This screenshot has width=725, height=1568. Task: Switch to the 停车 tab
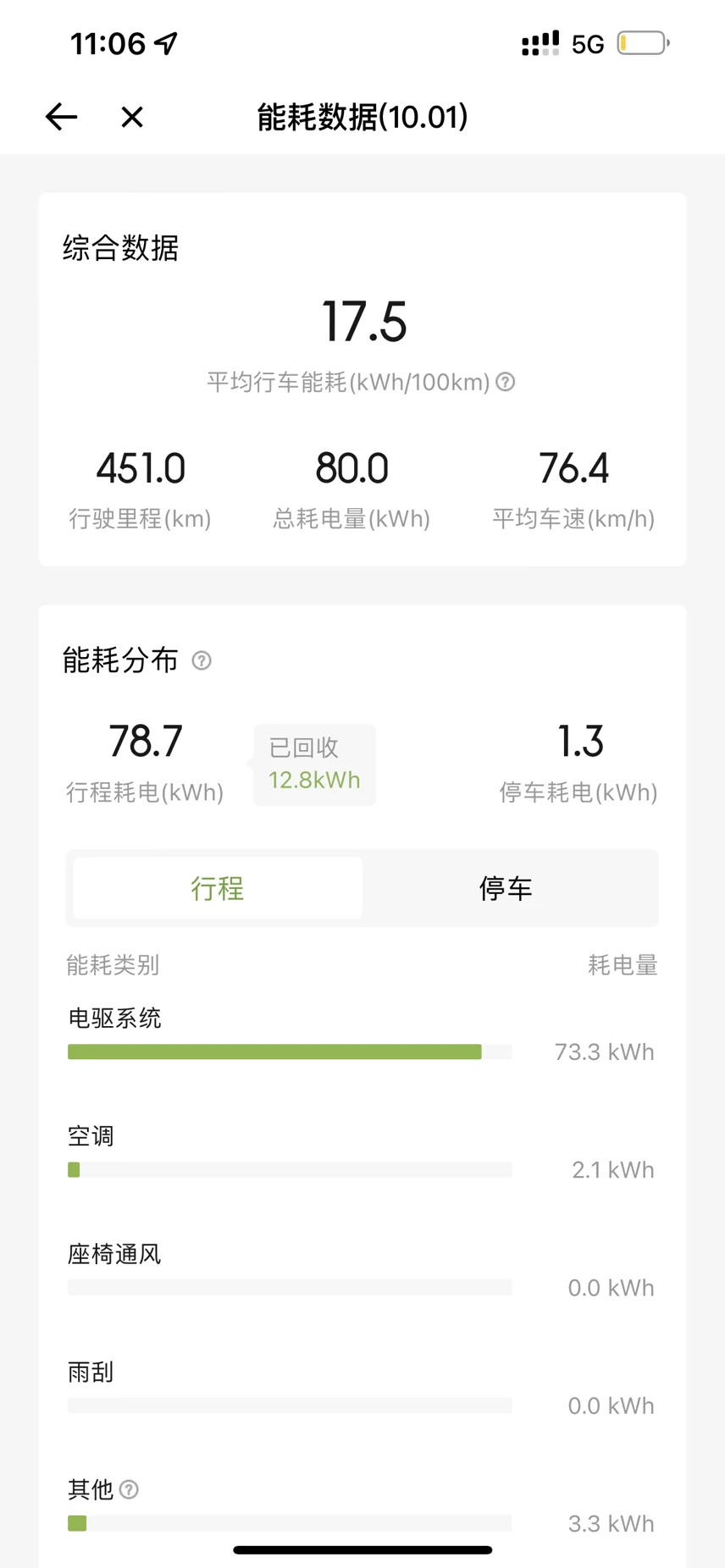pos(506,888)
